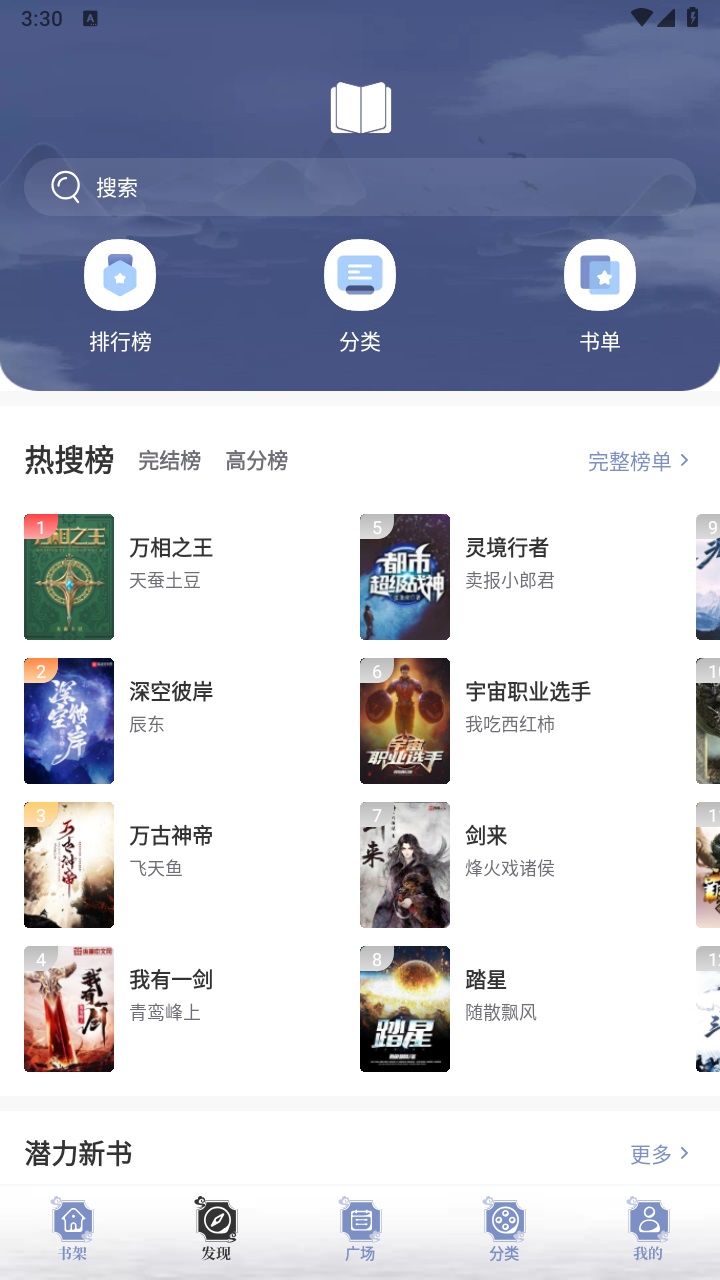Switch to the 高分榜 tab

(256, 461)
